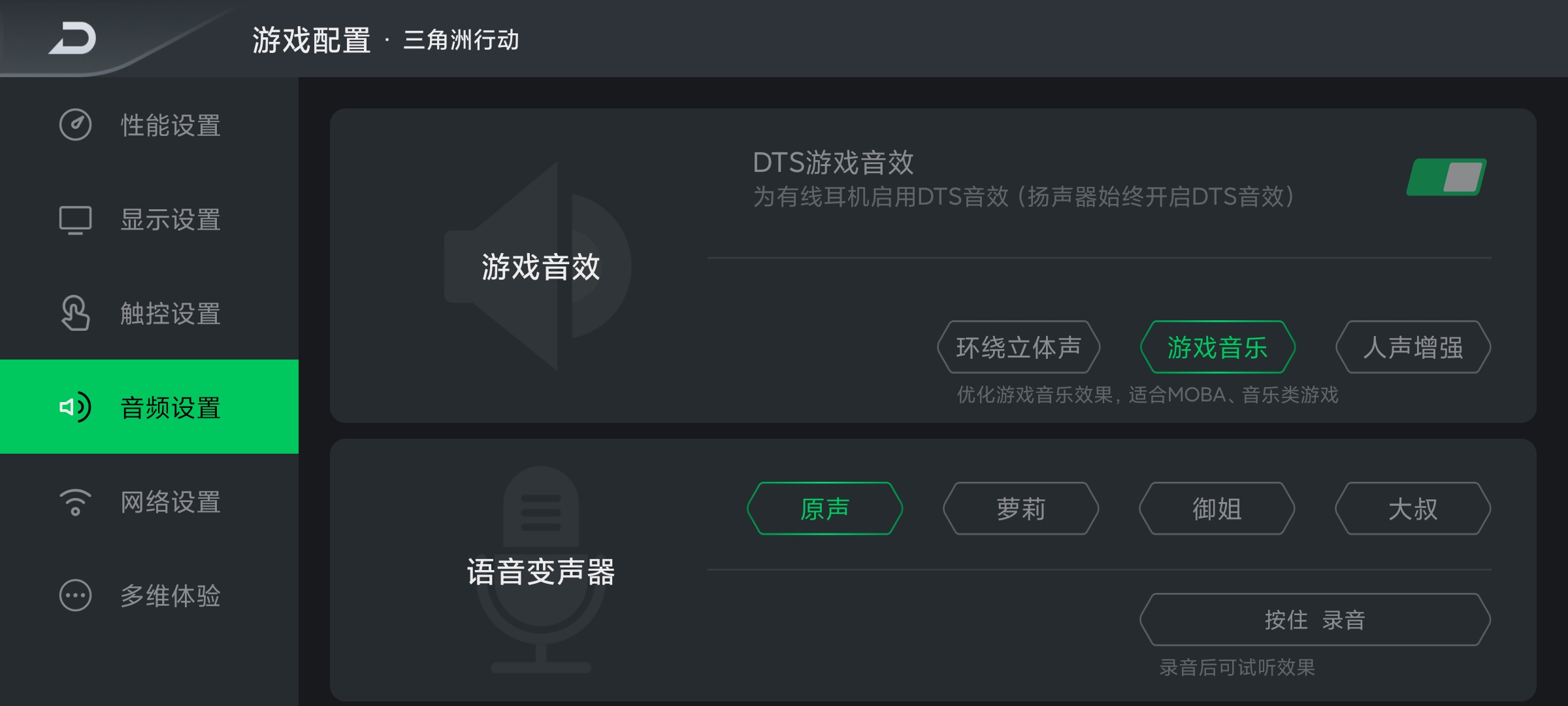
Task: Select 人声增强 sound mode
Action: [x=1413, y=347]
